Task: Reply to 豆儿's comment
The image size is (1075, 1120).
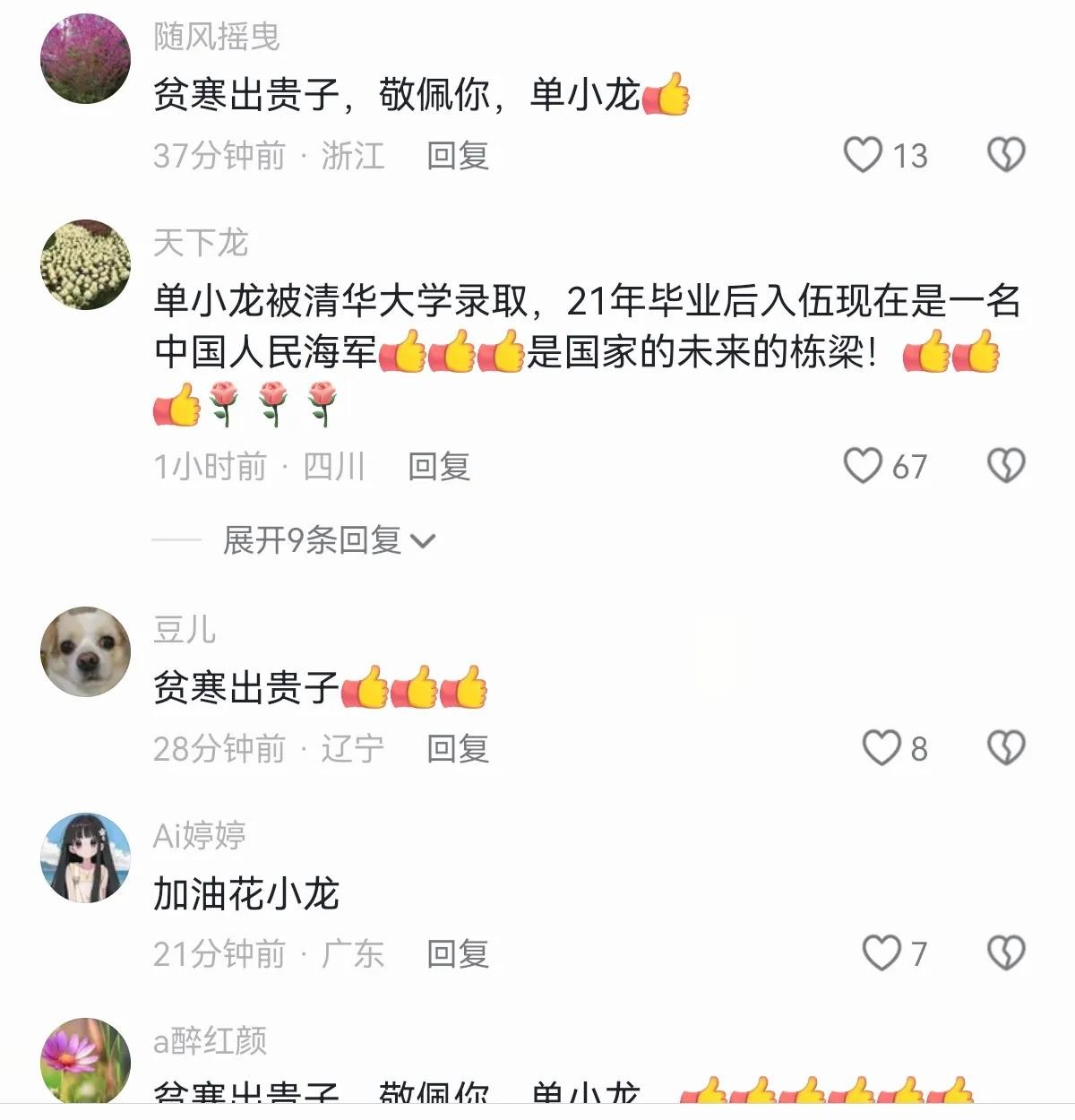Action: (x=457, y=748)
